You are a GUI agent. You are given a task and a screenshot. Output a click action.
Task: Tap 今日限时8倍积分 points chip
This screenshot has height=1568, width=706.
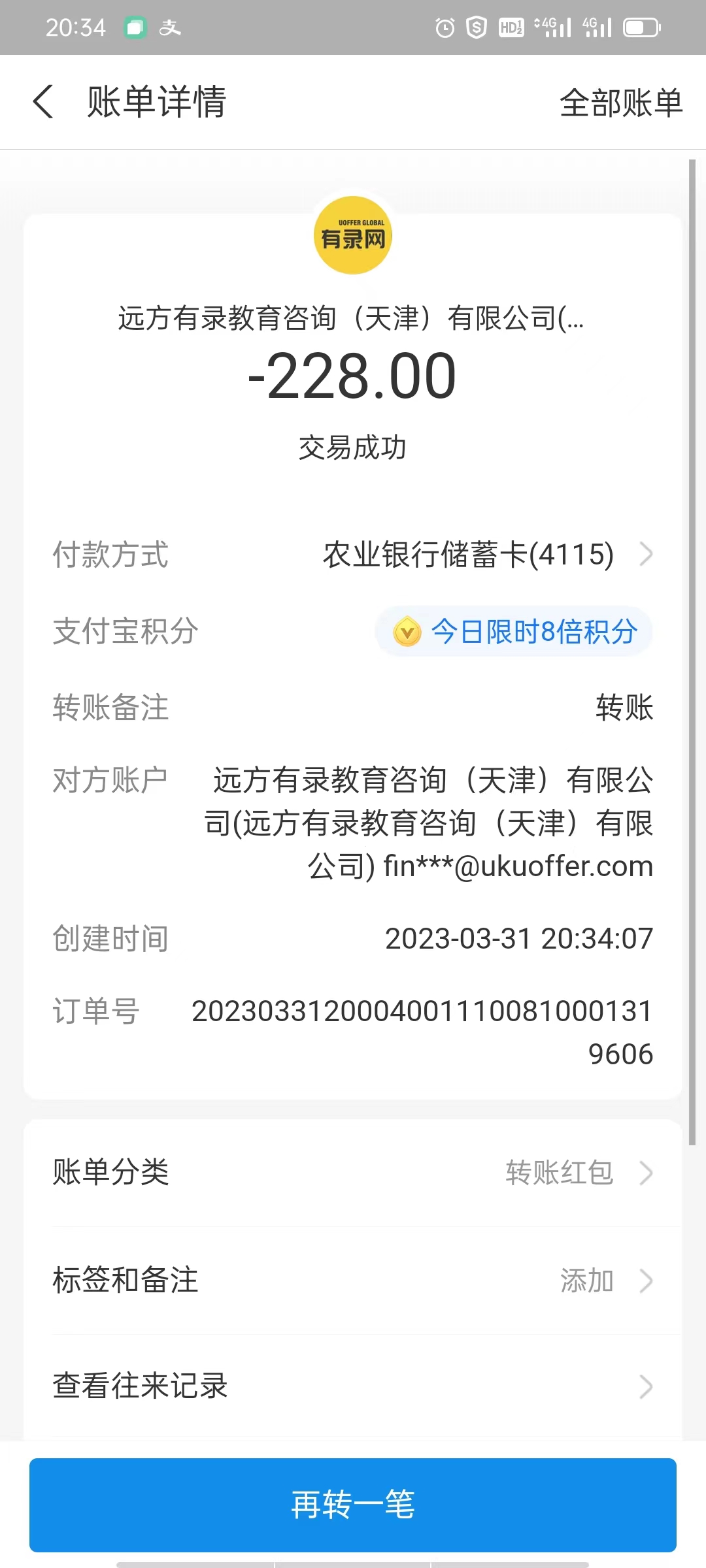[514, 632]
